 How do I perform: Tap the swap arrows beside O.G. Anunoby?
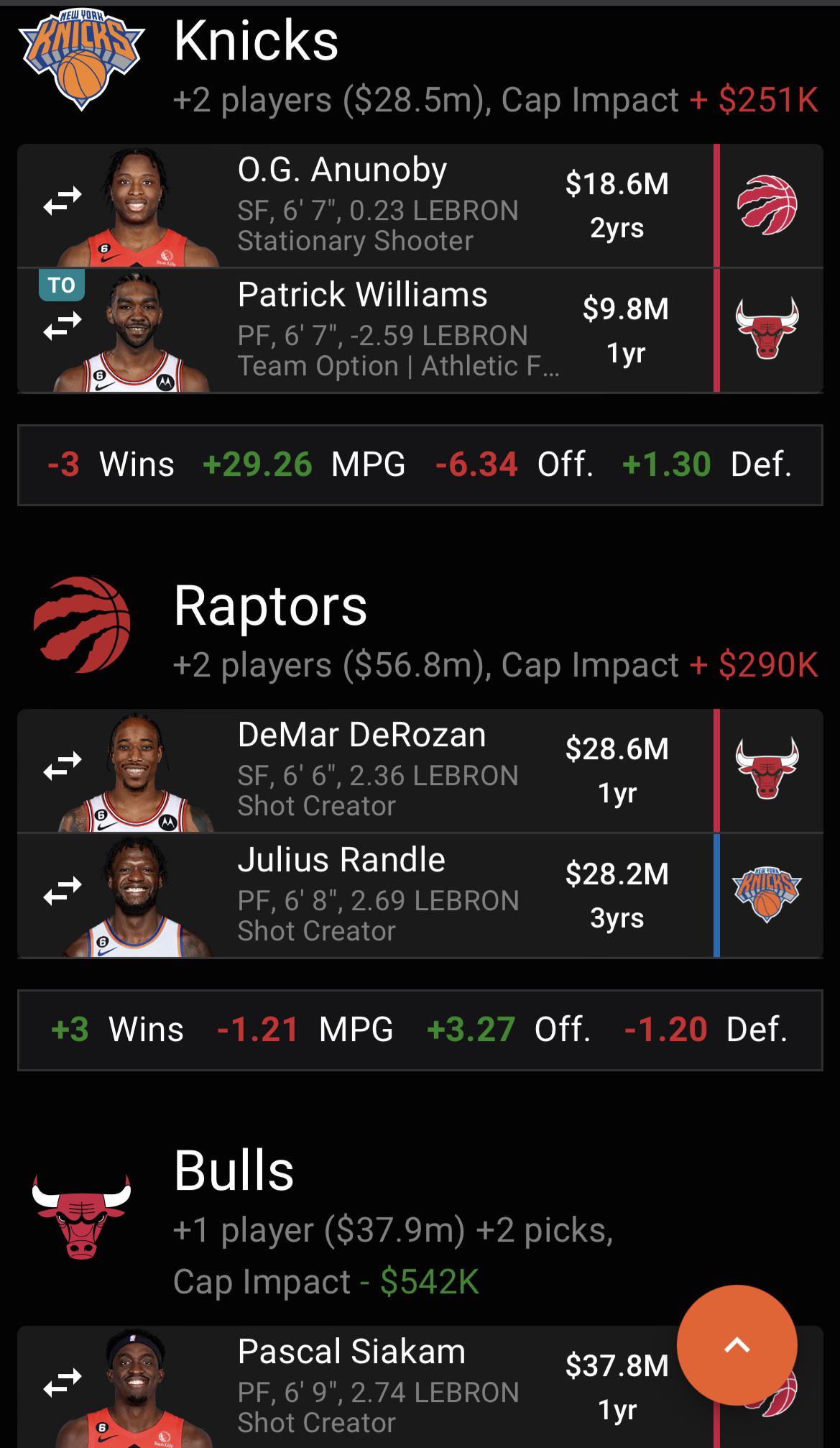63,201
